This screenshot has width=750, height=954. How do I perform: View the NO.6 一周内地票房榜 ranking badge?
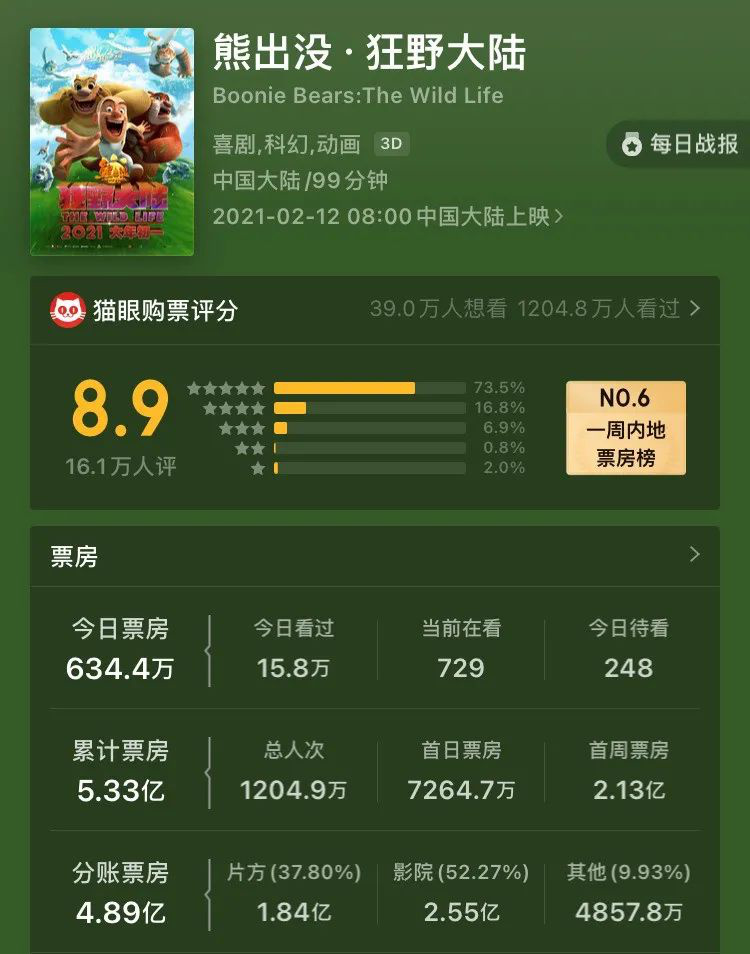[626, 428]
